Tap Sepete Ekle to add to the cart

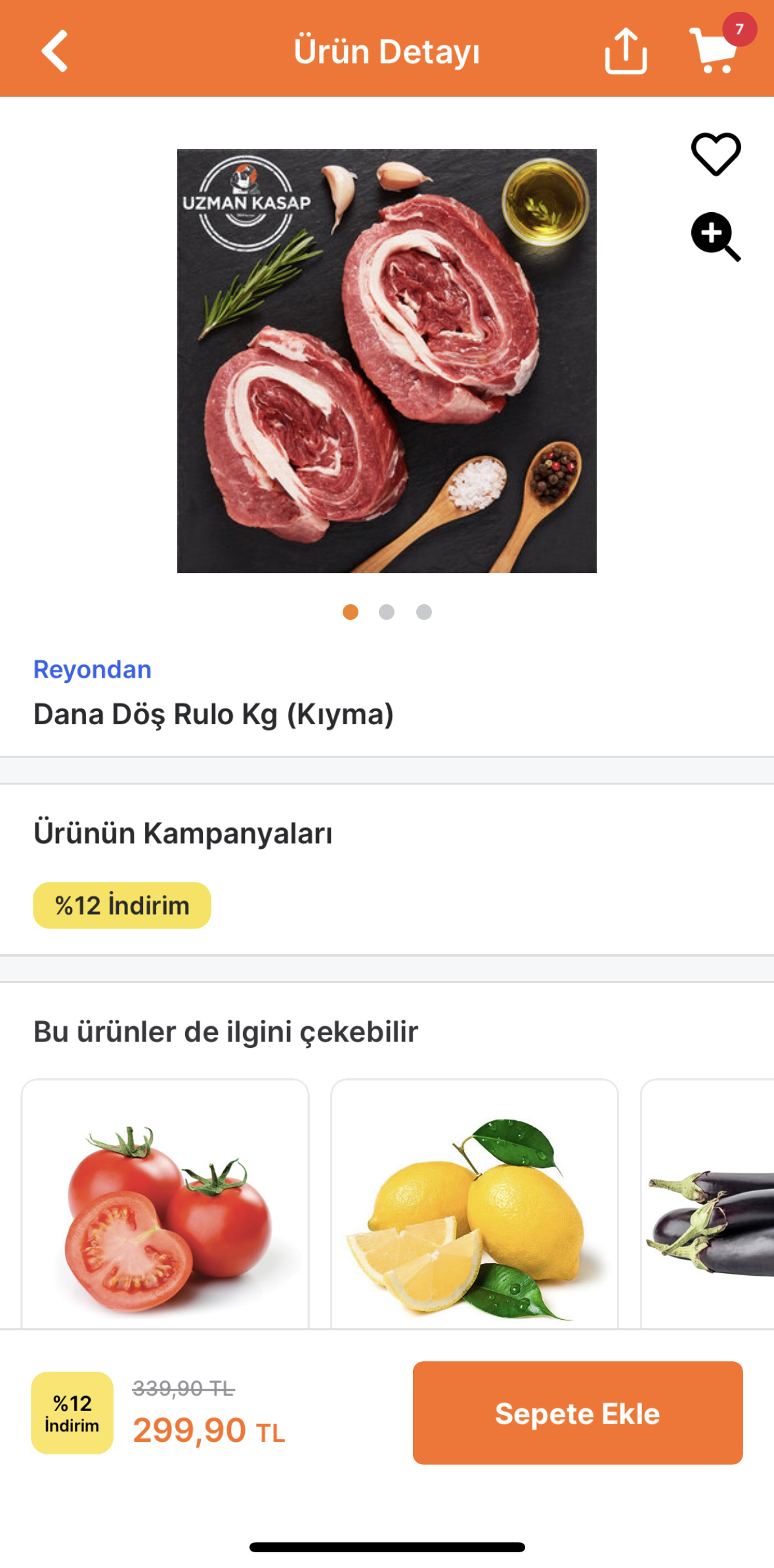point(578,1413)
